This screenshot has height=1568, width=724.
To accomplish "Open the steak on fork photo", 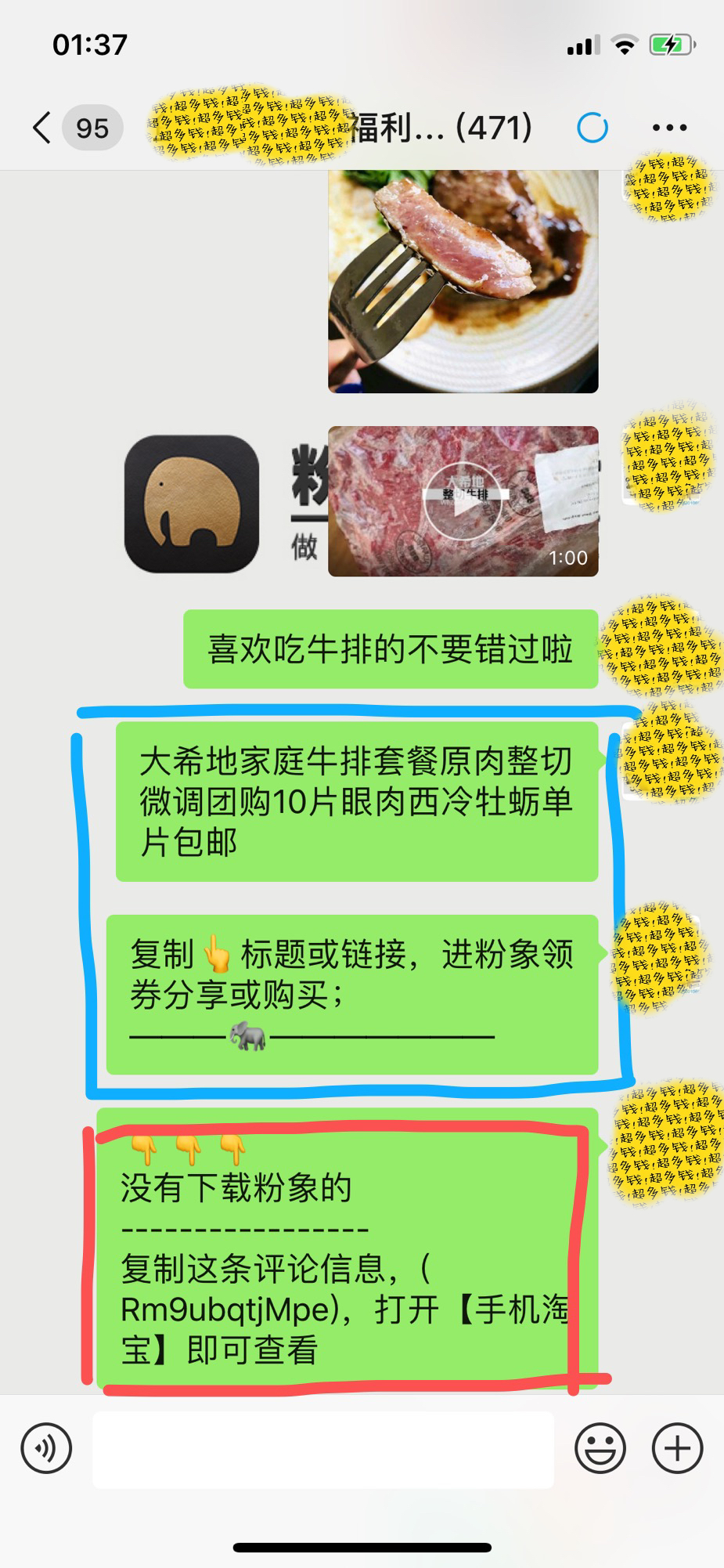I will [x=463, y=282].
